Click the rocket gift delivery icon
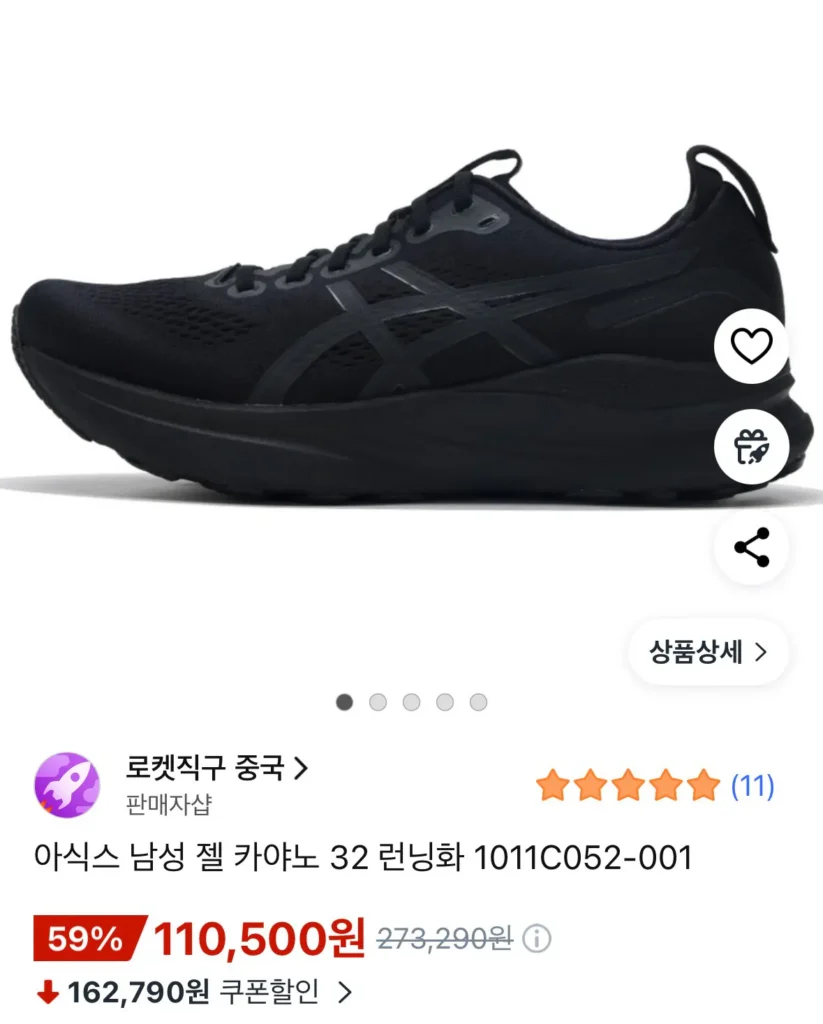Image resolution: width=823 pixels, height=1024 pixels. point(750,444)
